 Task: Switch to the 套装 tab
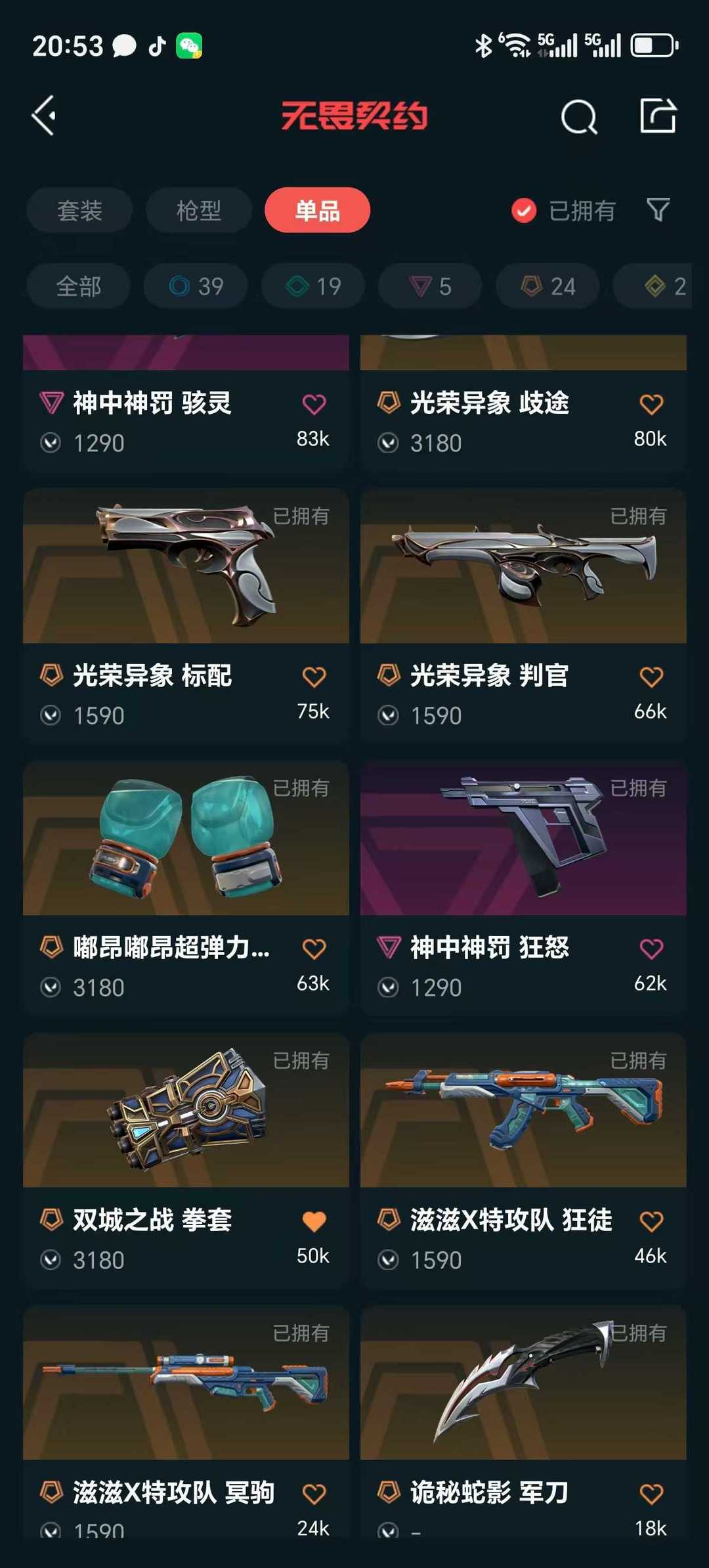pos(79,210)
